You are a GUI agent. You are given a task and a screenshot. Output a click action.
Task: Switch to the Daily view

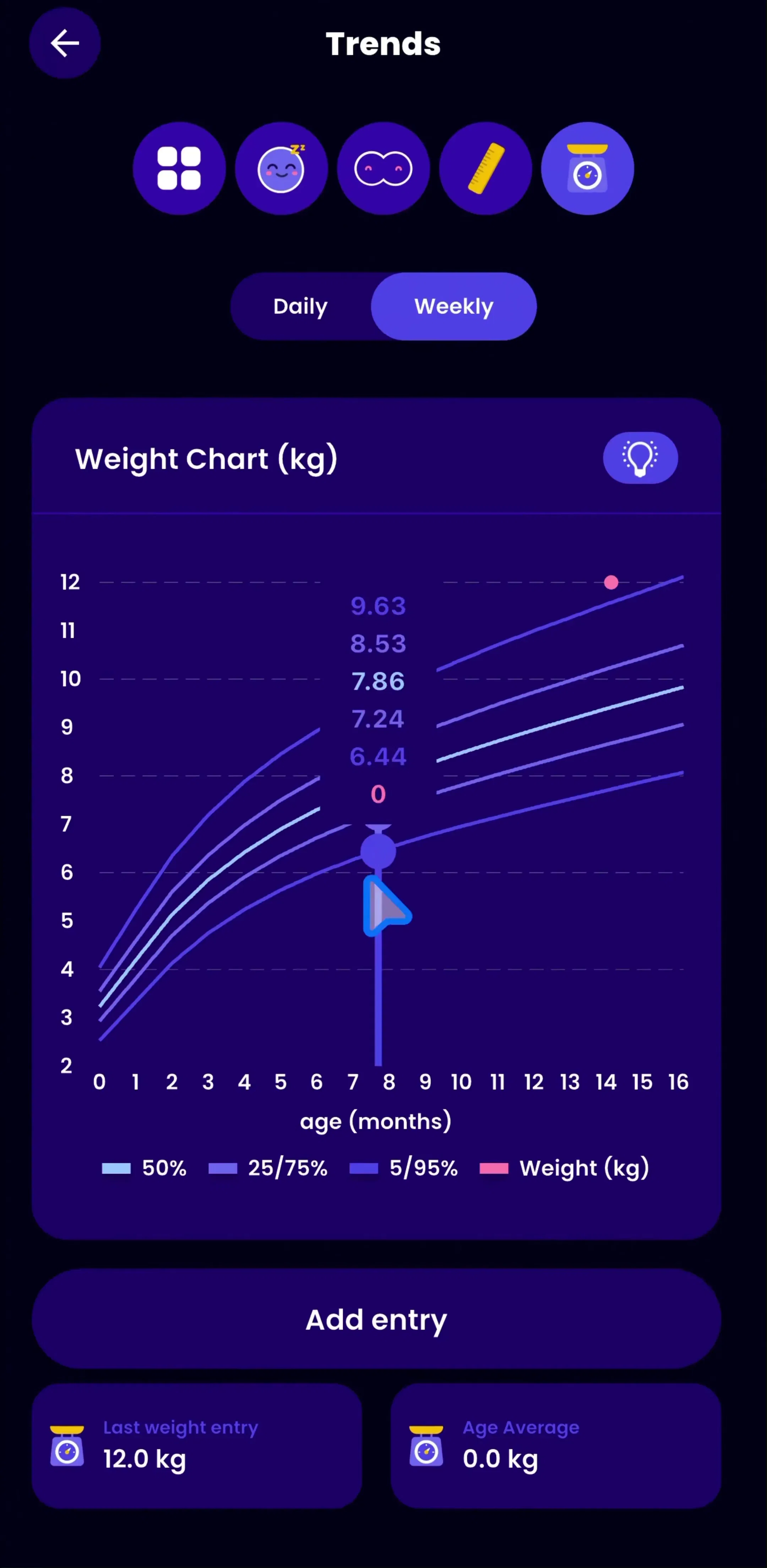tap(300, 306)
